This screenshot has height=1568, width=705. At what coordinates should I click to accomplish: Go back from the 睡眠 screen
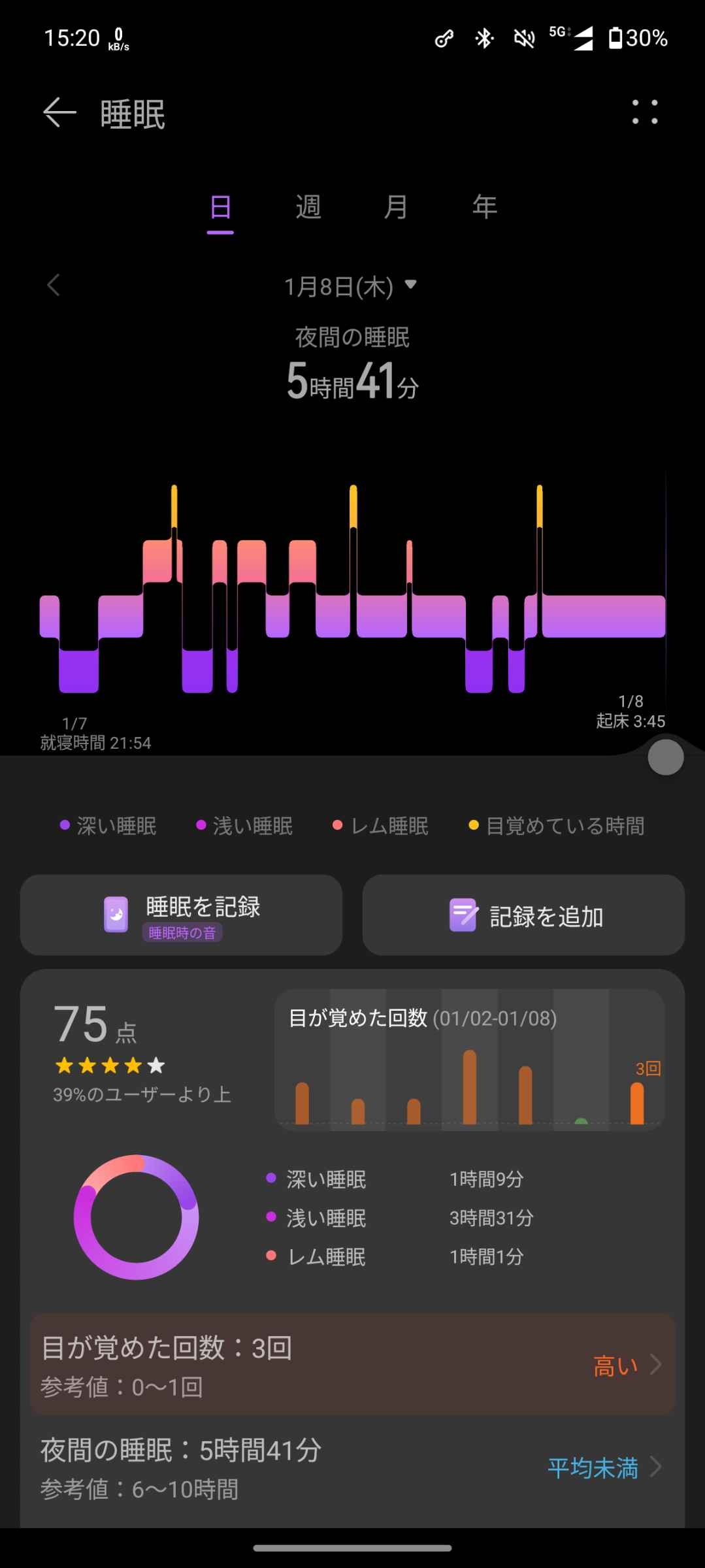click(59, 113)
